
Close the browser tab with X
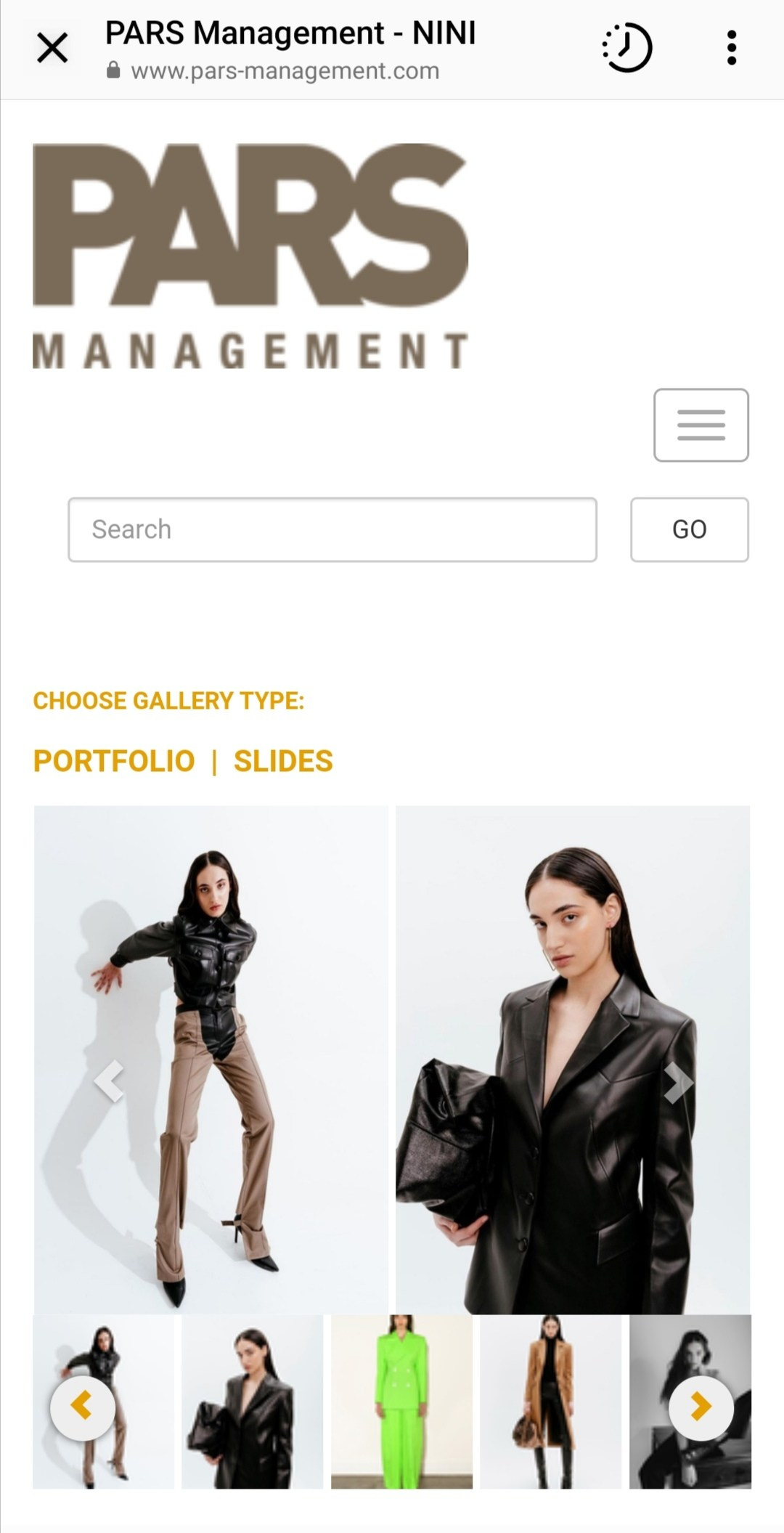(x=52, y=49)
